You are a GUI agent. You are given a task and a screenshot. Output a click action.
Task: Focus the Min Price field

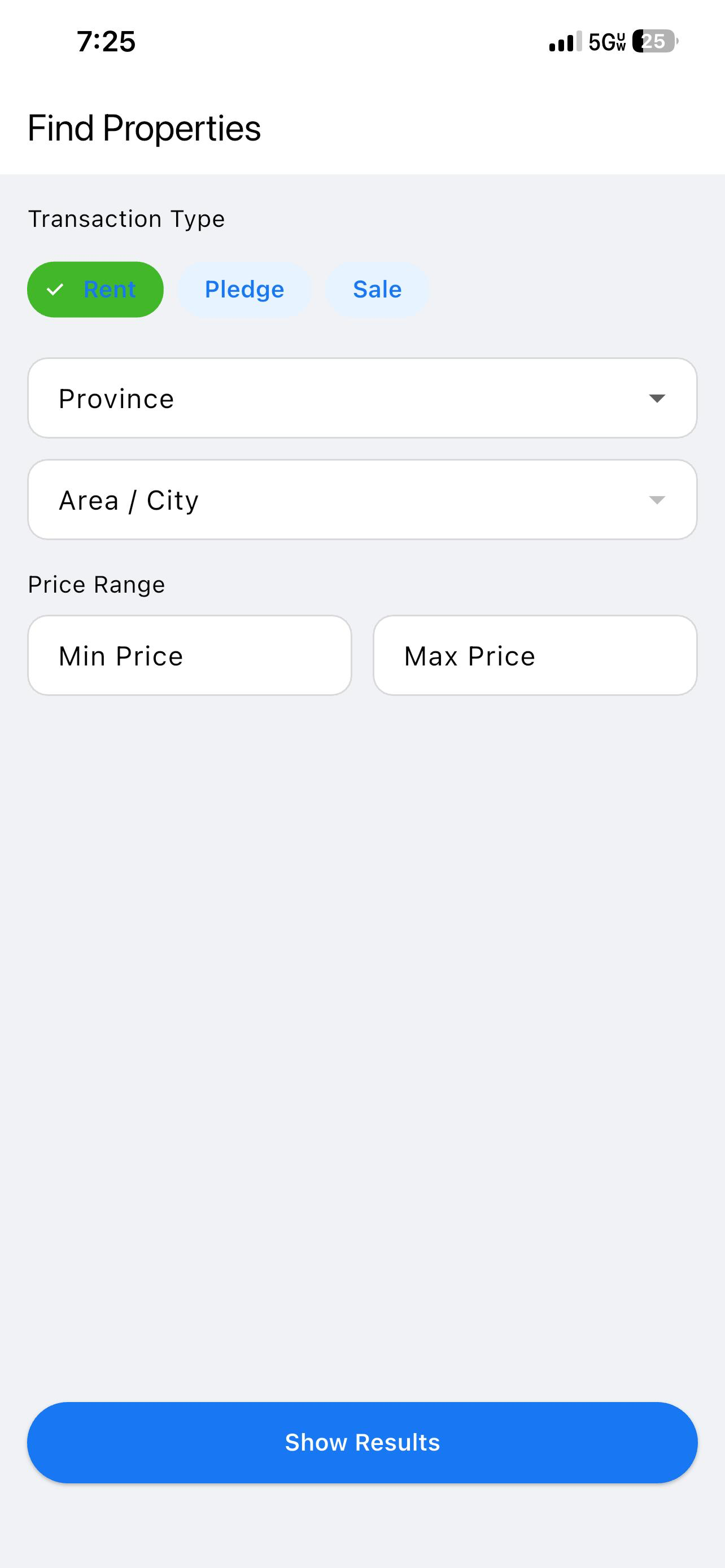pyautogui.click(x=189, y=655)
